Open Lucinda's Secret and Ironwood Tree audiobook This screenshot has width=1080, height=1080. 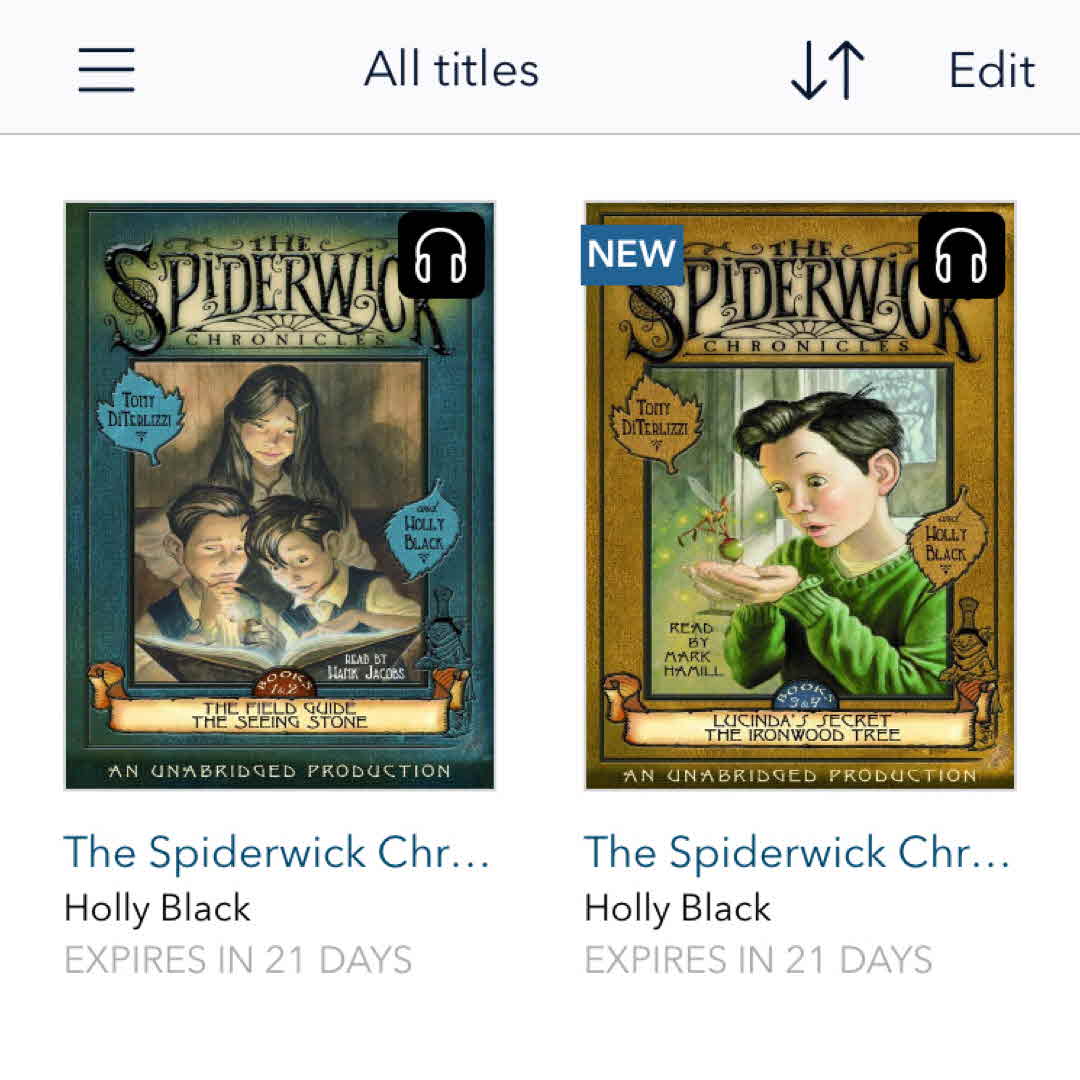click(799, 496)
